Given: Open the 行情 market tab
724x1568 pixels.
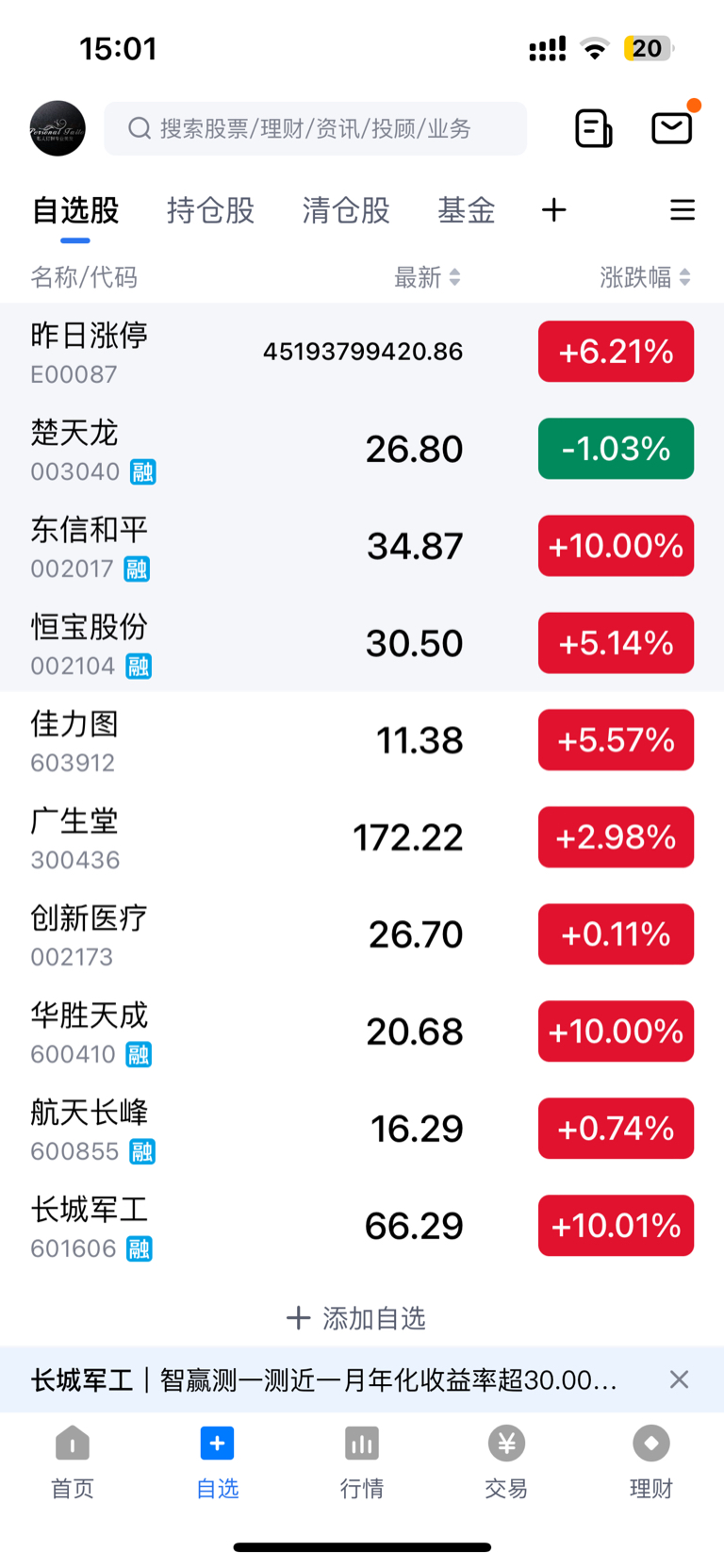Looking at the screenshot, I should [x=362, y=1461].
